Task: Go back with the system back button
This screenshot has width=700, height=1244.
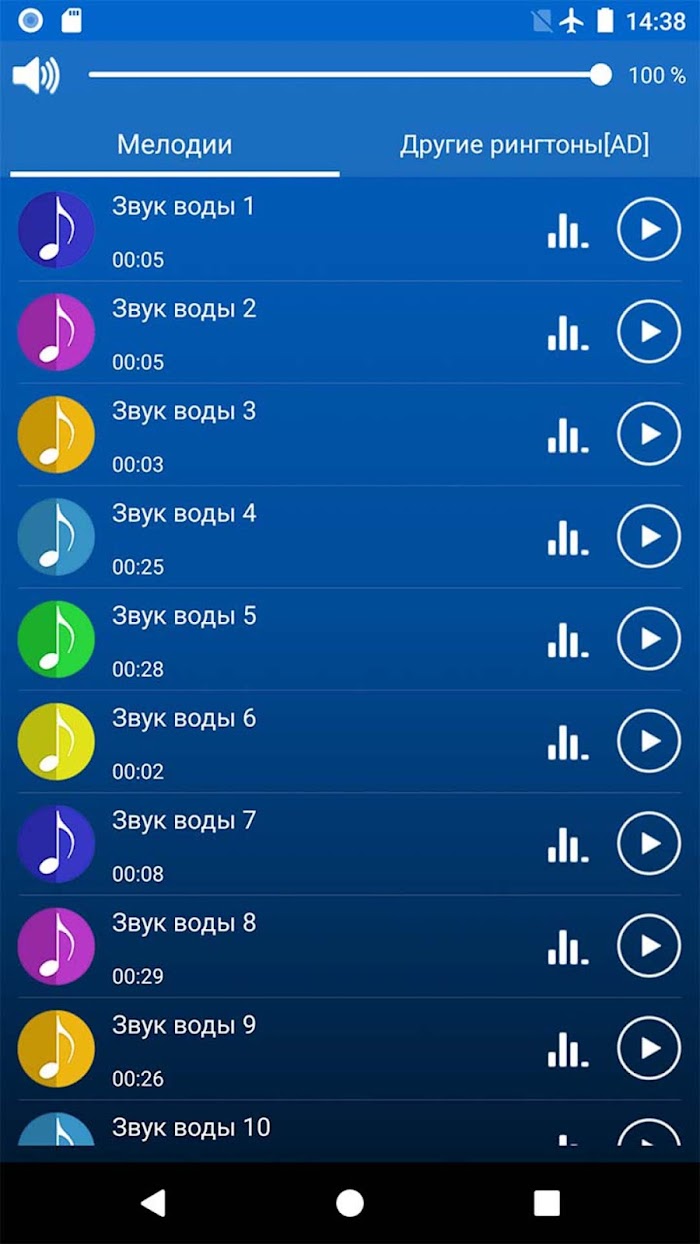Action: tap(153, 1203)
